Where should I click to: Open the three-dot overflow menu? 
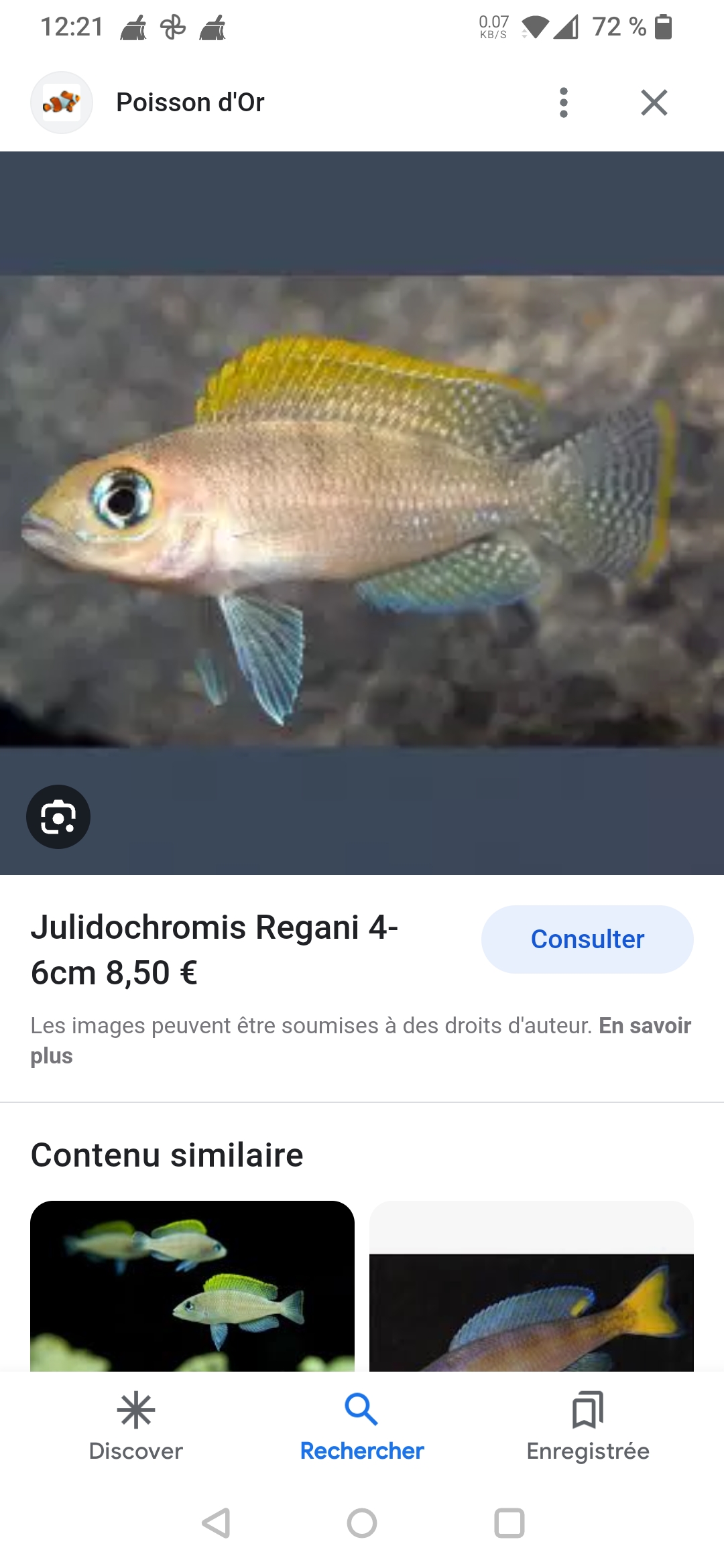point(564,103)
